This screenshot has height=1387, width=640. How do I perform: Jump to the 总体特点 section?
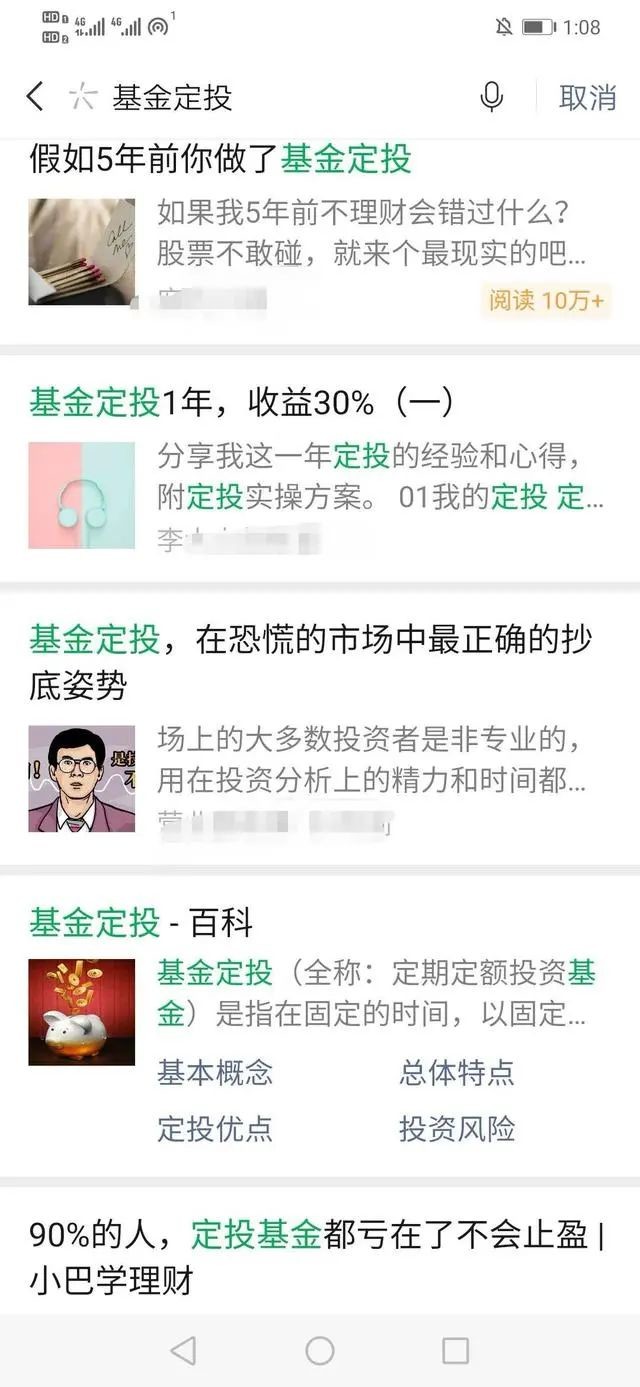click(457, 1073)
